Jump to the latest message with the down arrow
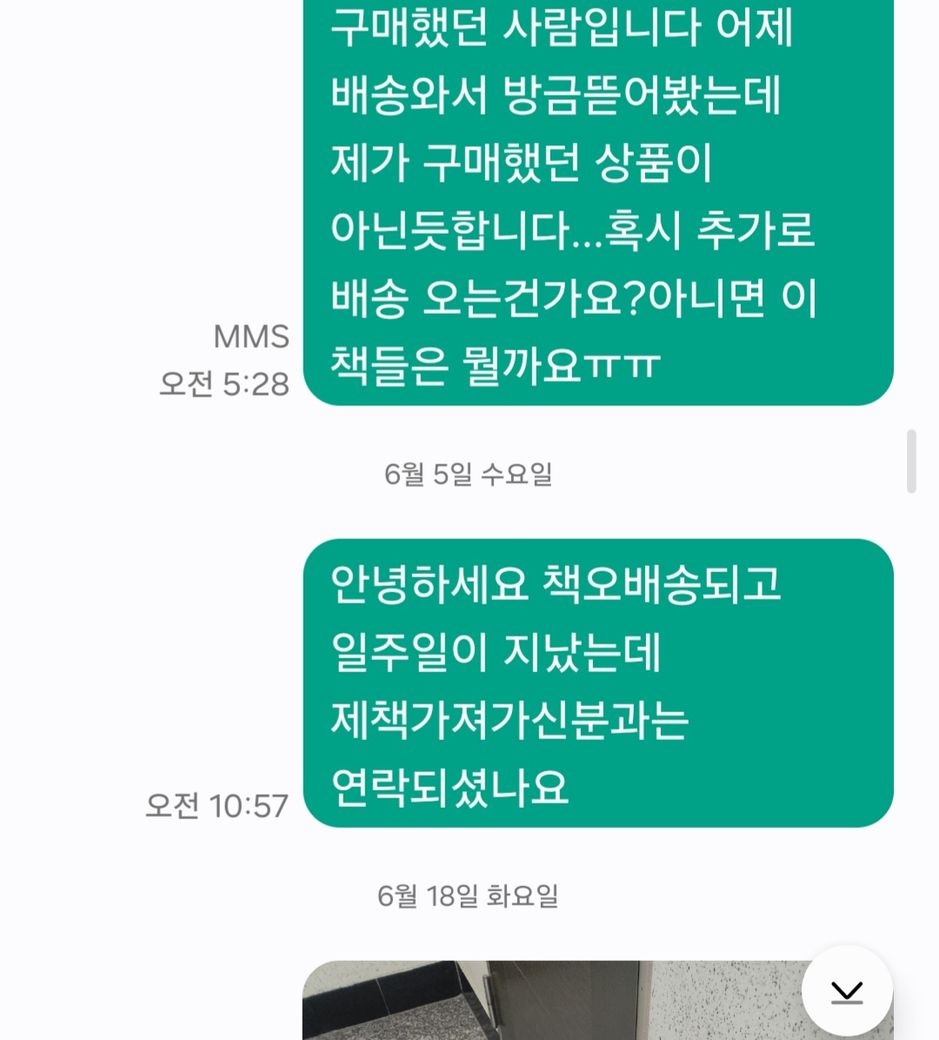The height and width of the screenshot is (1040, 939). click(846, 991)
